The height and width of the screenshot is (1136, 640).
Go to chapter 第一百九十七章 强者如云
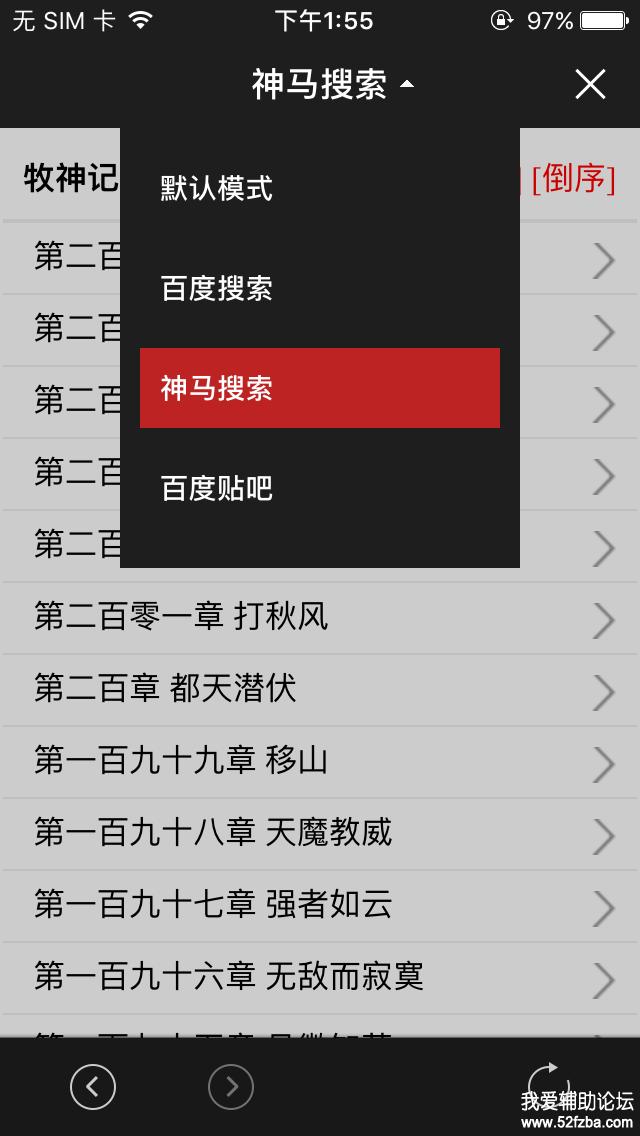click(320, 905)
